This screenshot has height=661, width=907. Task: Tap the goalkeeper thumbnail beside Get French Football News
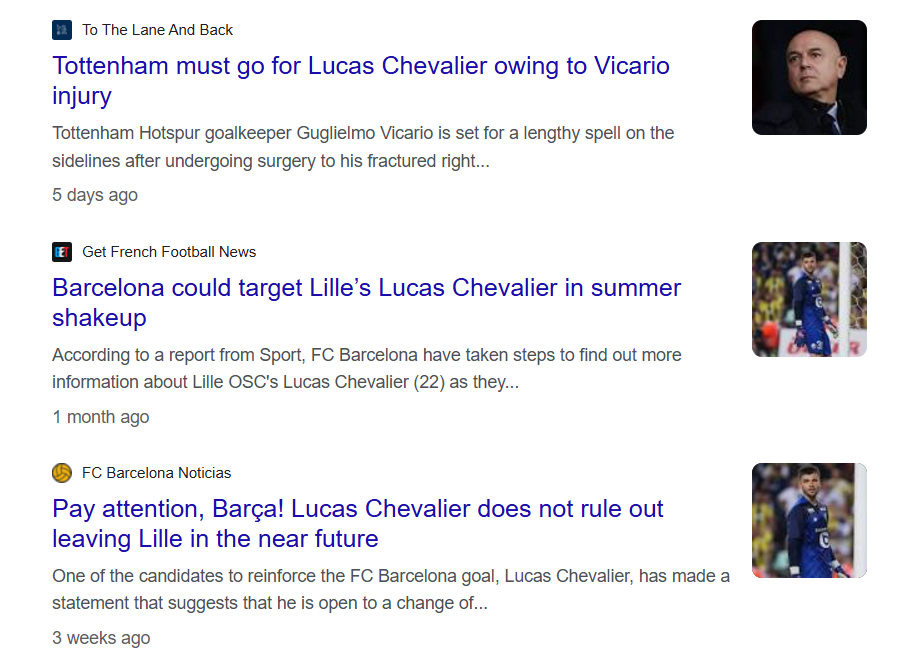[x=809, y=300]
